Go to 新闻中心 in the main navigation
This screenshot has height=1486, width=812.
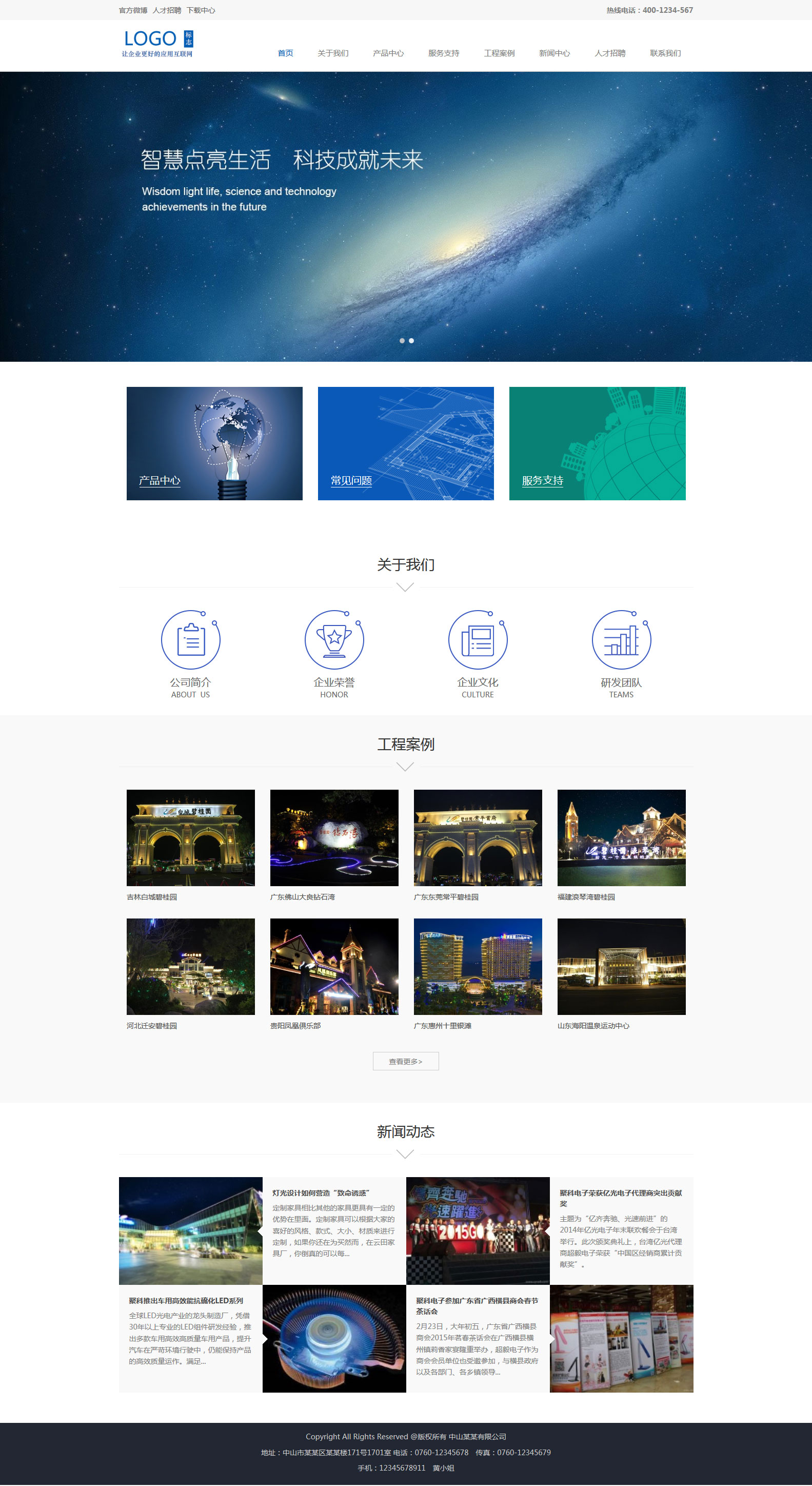coord(554,53)
